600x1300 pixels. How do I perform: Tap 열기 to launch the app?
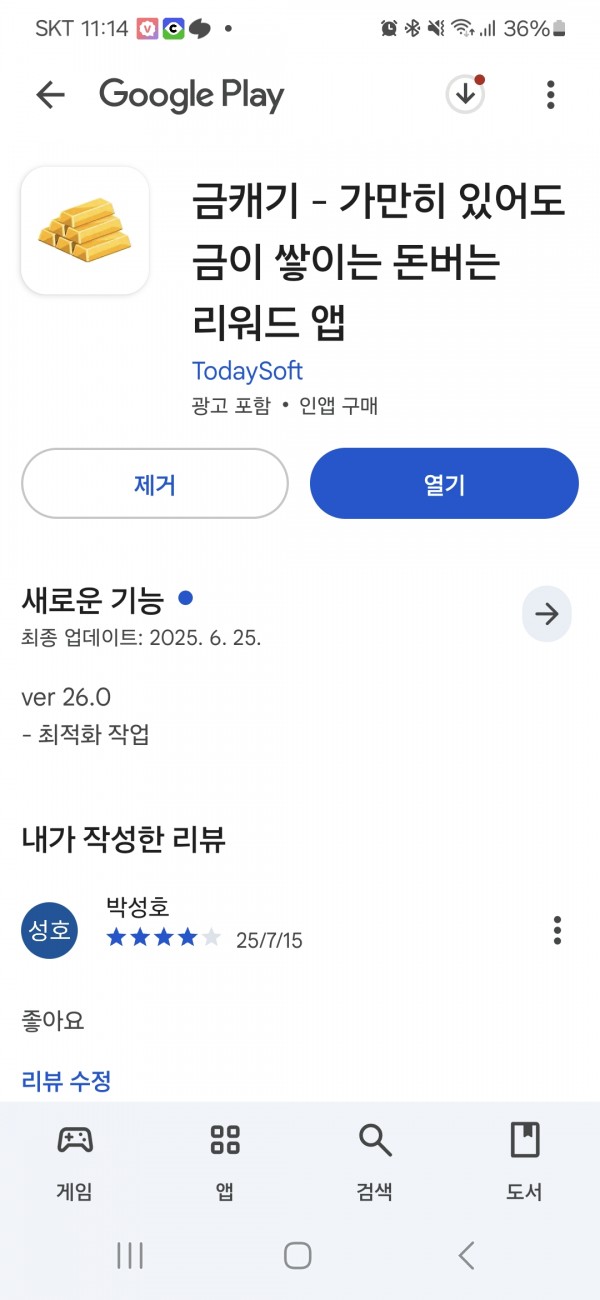(444, 484)
